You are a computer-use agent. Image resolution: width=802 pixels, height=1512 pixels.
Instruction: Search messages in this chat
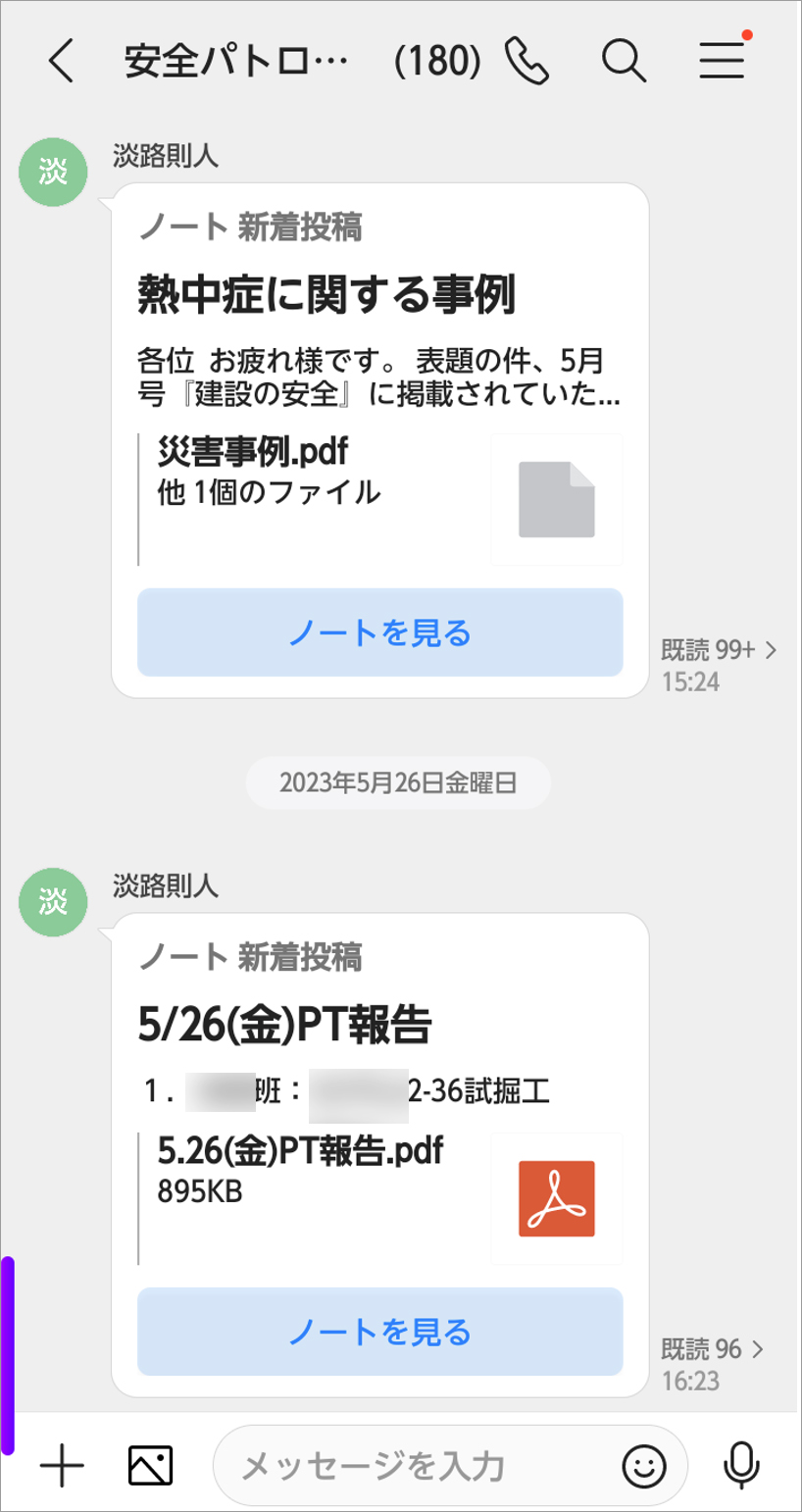click(624, 62)
